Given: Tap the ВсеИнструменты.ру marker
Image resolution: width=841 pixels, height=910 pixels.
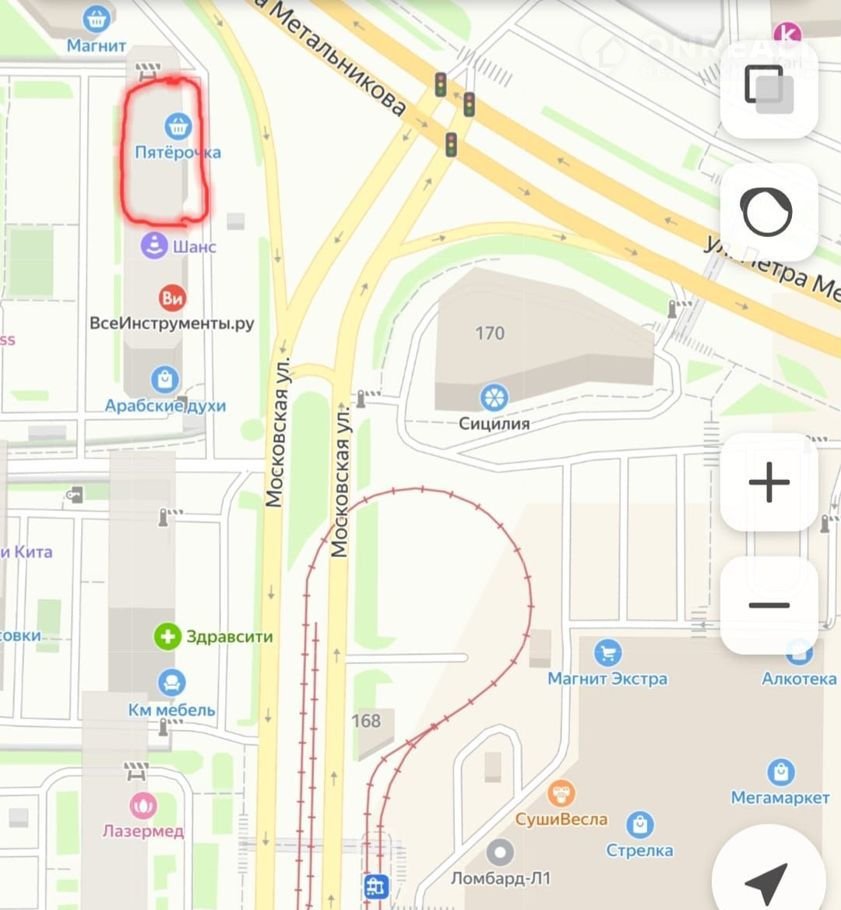Looking at the screenshot, I should [174, 297].
